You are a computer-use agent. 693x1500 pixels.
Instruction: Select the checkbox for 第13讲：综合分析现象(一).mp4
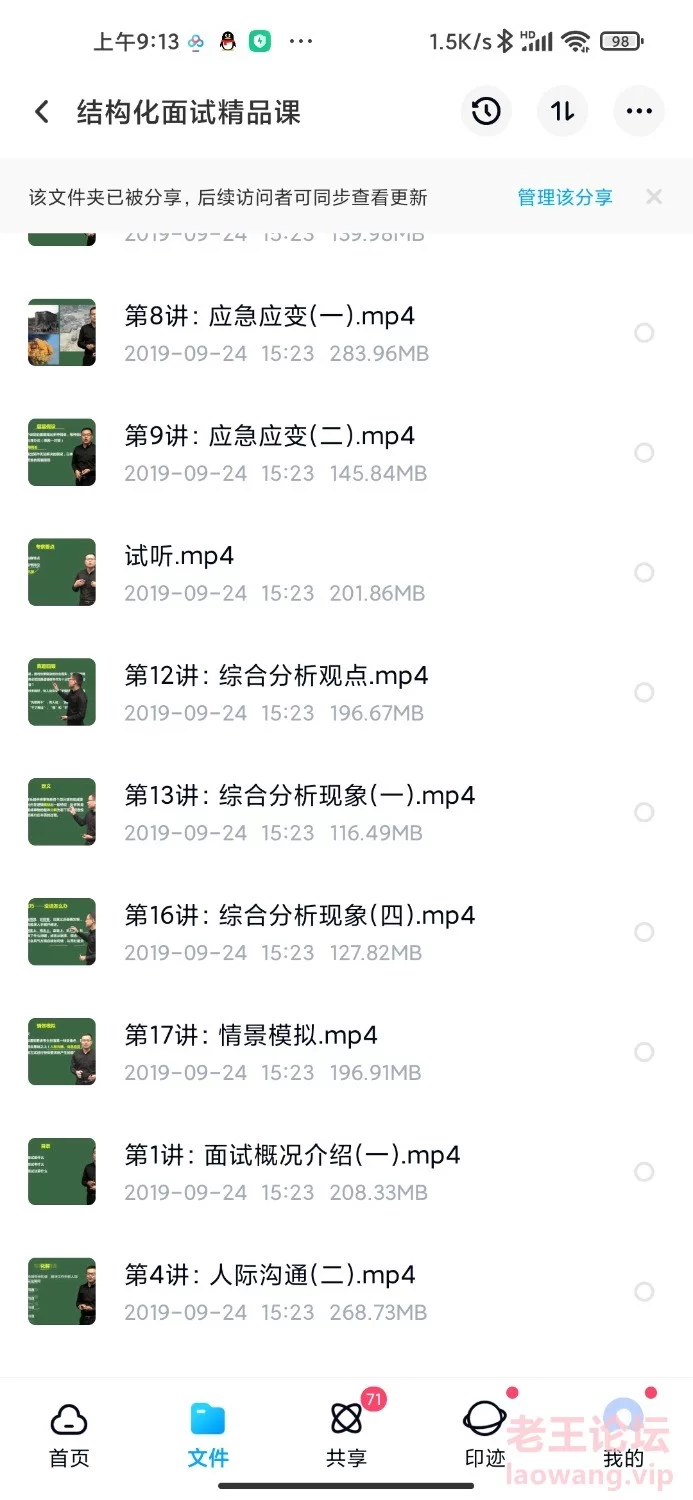pos(645,812)
